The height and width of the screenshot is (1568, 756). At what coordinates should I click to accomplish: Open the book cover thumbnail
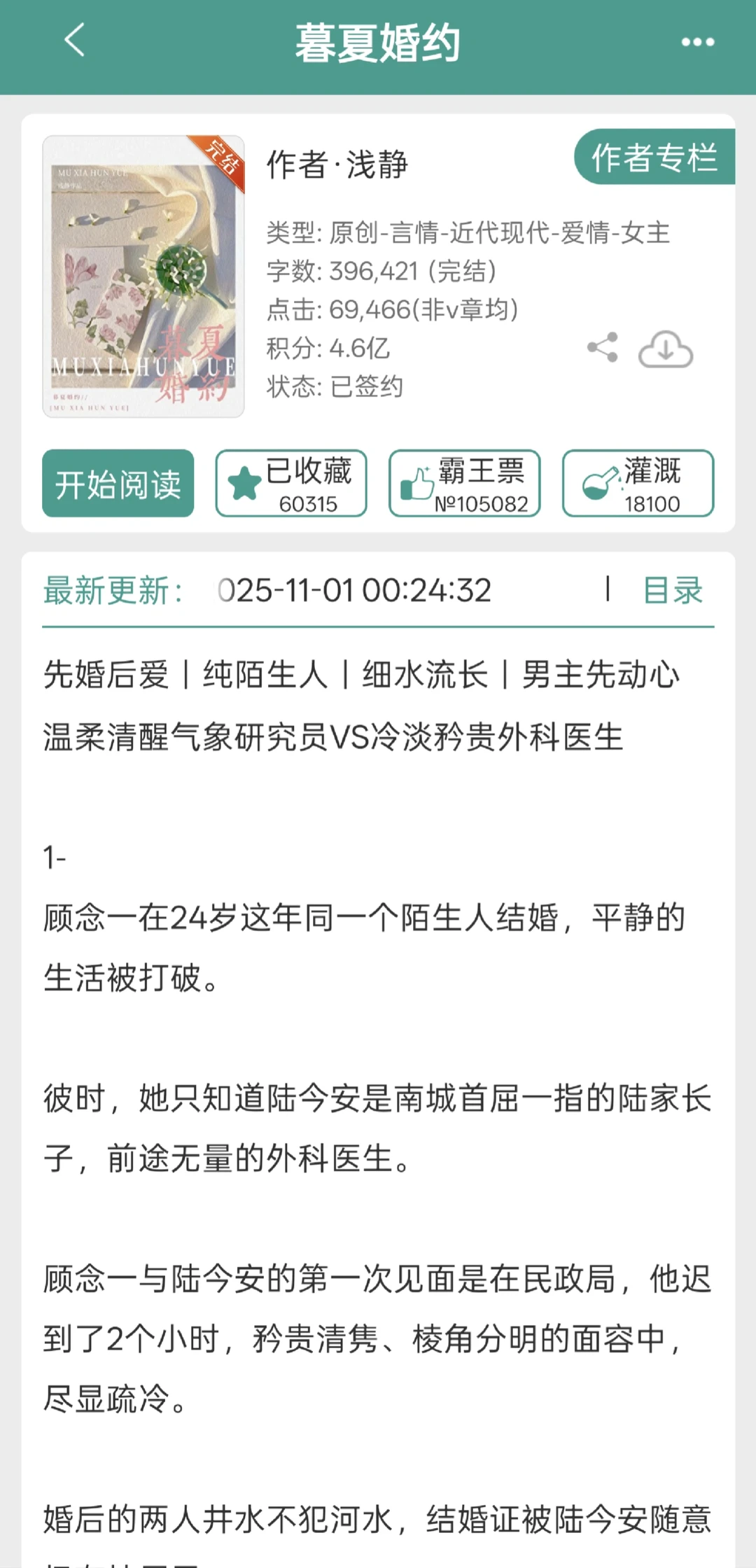[143, 276]
